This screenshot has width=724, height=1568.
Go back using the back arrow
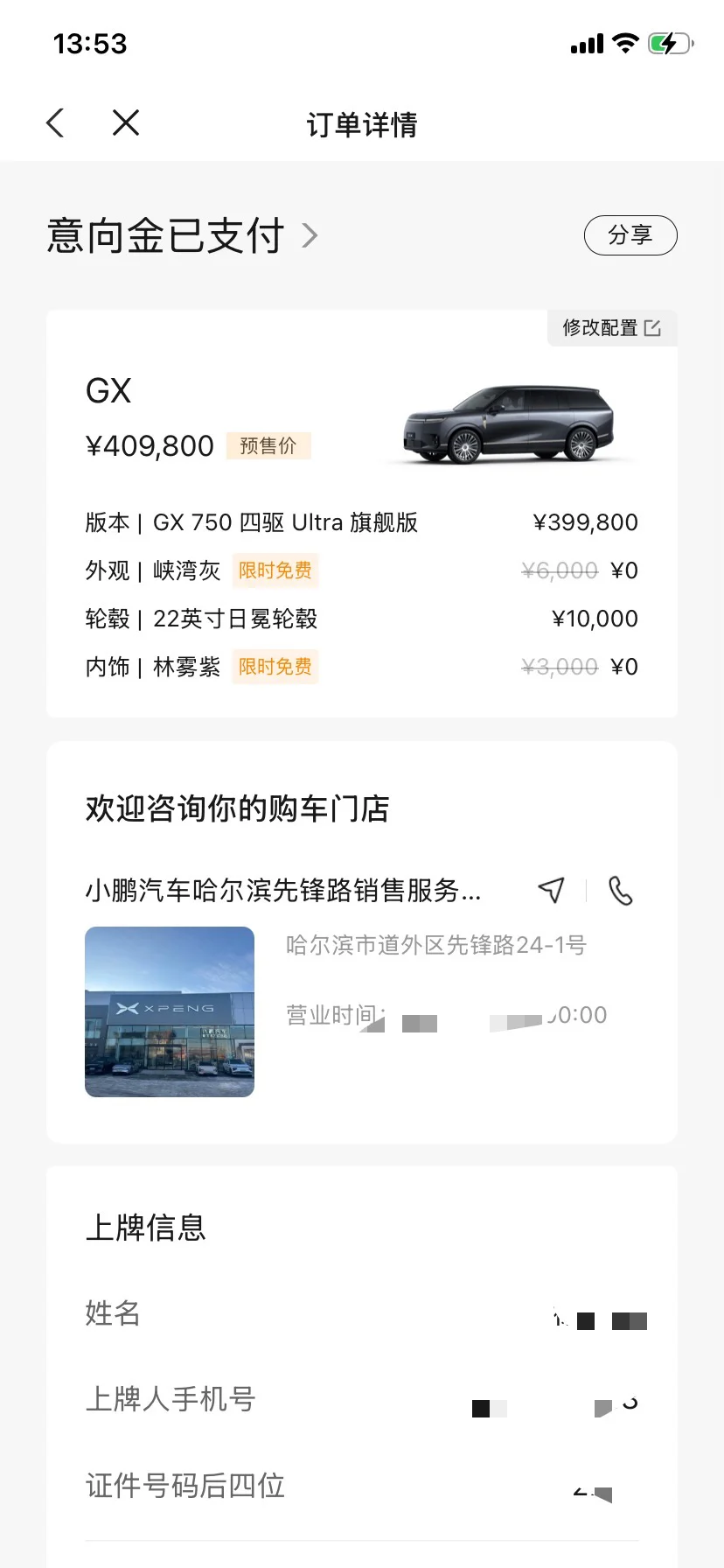pos(55,123)
